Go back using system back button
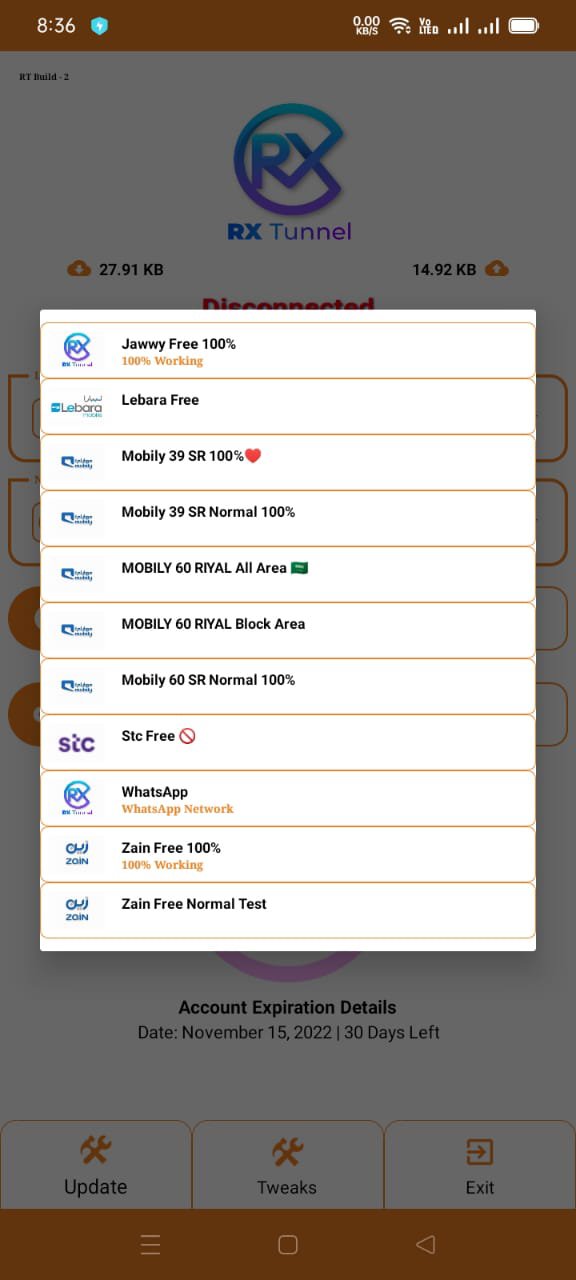This screenshot has width=576, height=1280. click(425, 1244)
